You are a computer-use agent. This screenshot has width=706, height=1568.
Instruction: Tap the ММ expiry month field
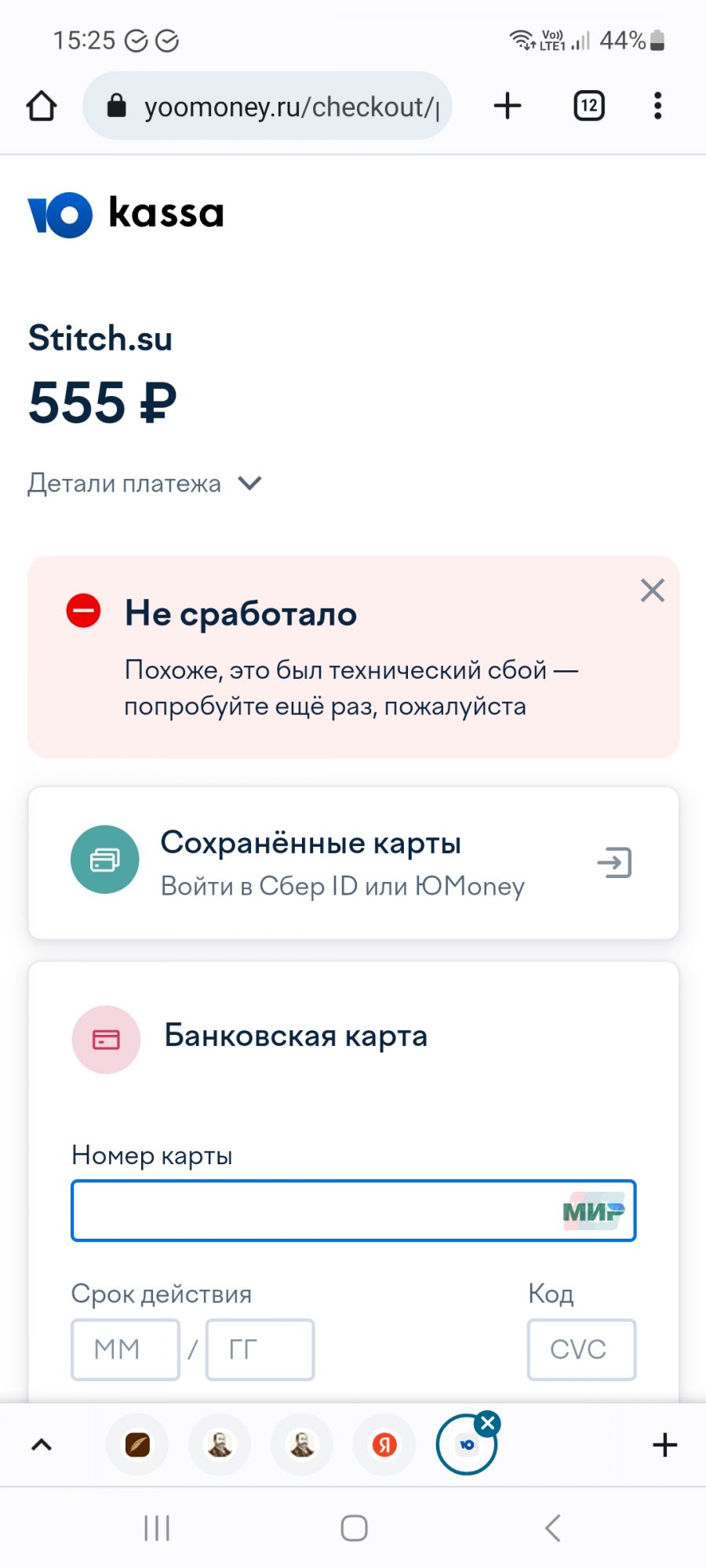click(x=126, y=1349)
